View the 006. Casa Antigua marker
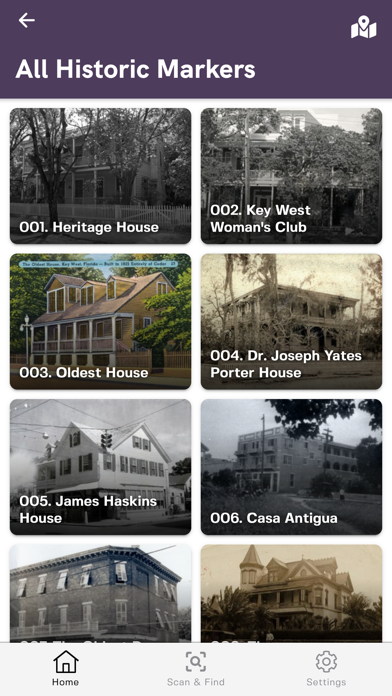The height and width of the screenshot is (696, 392). [291, 467]
